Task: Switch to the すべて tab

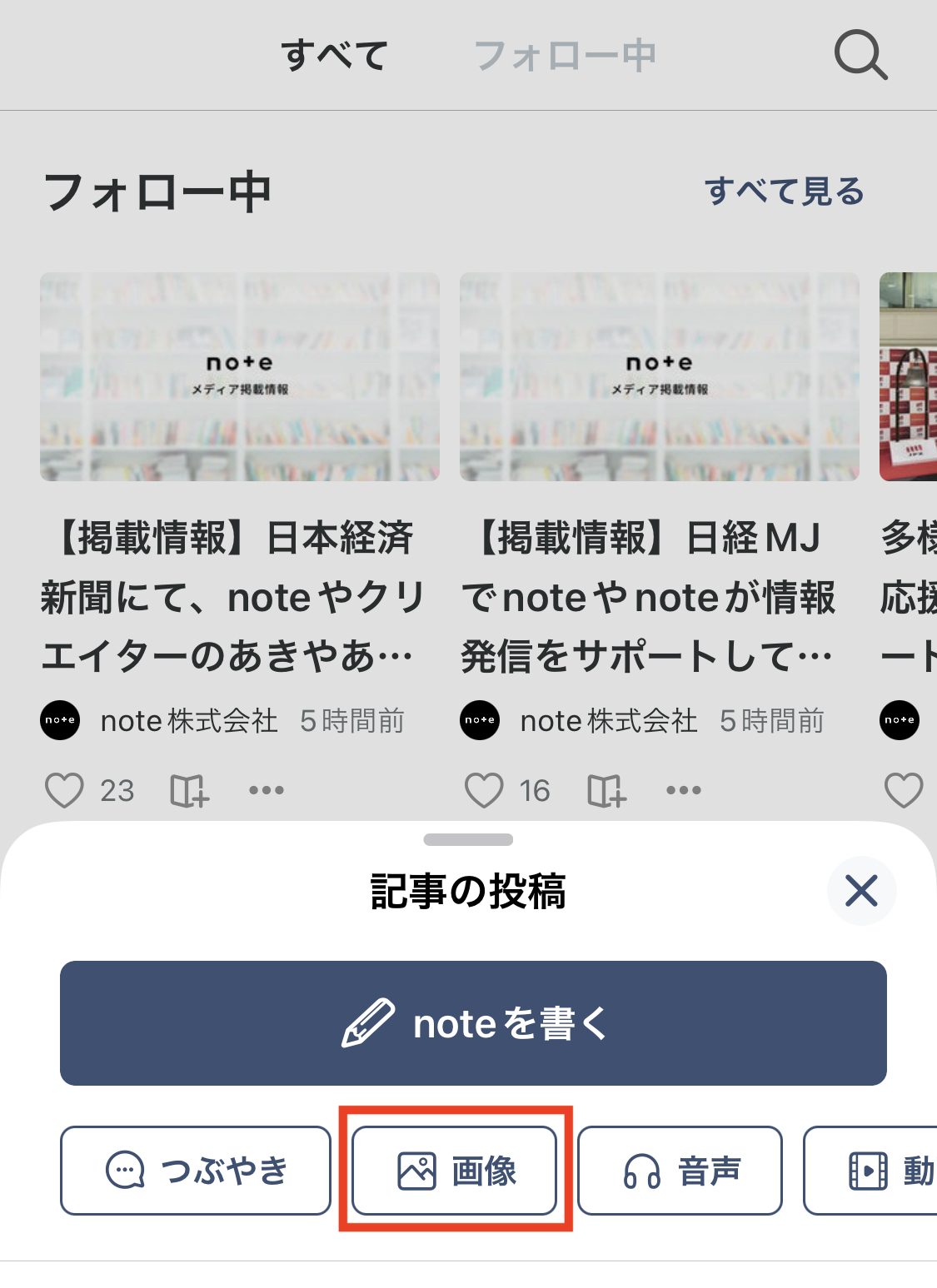Action: [x=335, y=56]
